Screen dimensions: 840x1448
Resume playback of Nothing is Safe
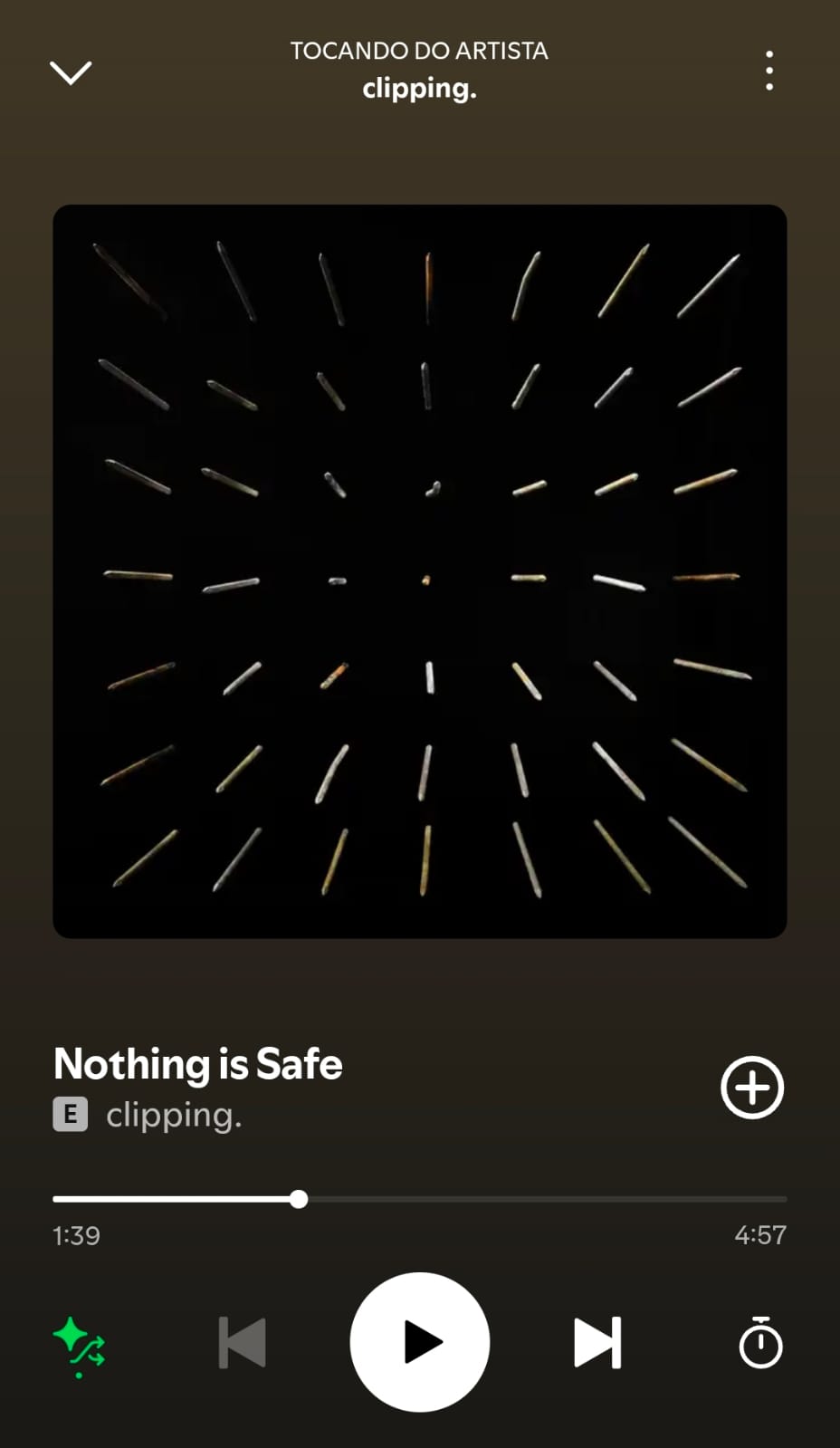coord(419,1344)
